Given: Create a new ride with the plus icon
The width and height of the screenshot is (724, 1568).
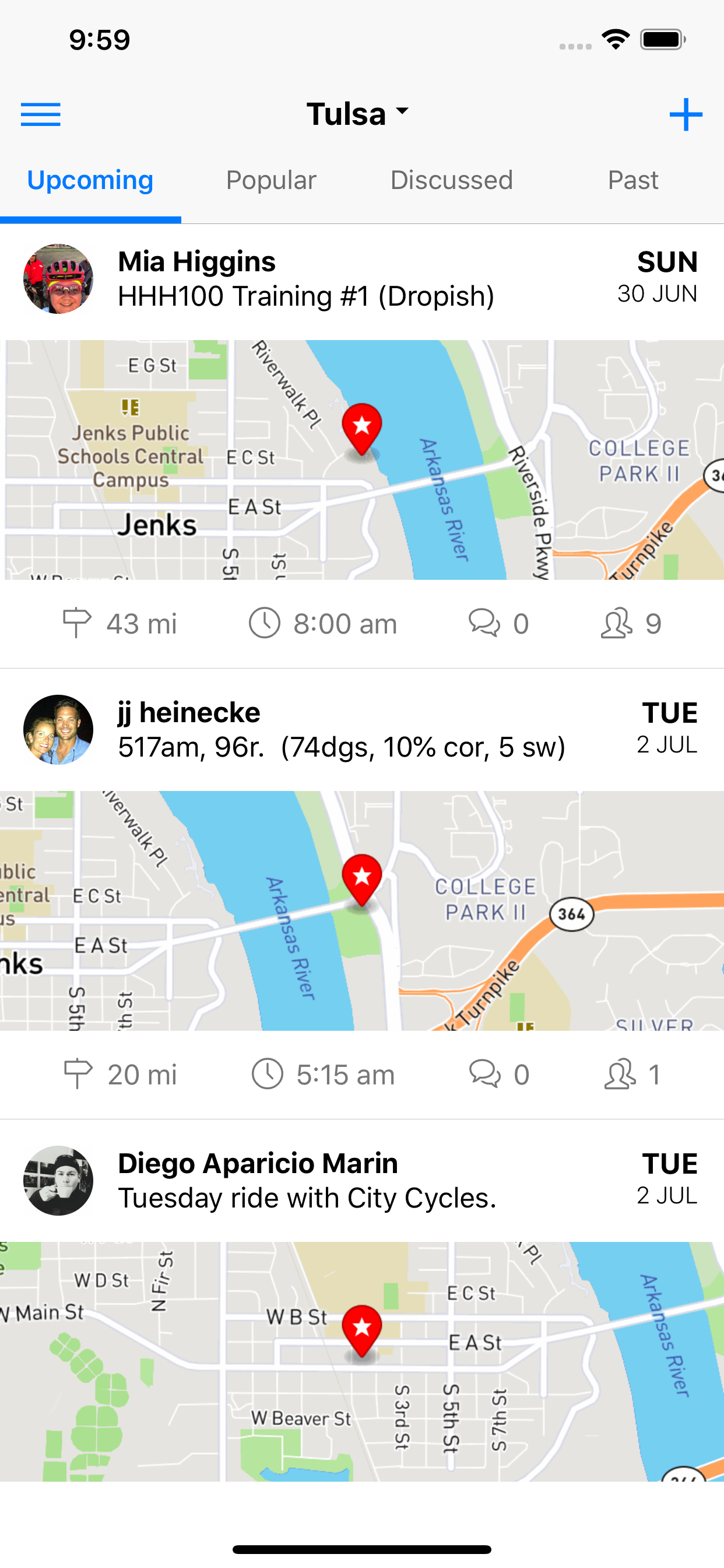Looking at the screenshot, I should pyautogui.click(x=685, y=114).
